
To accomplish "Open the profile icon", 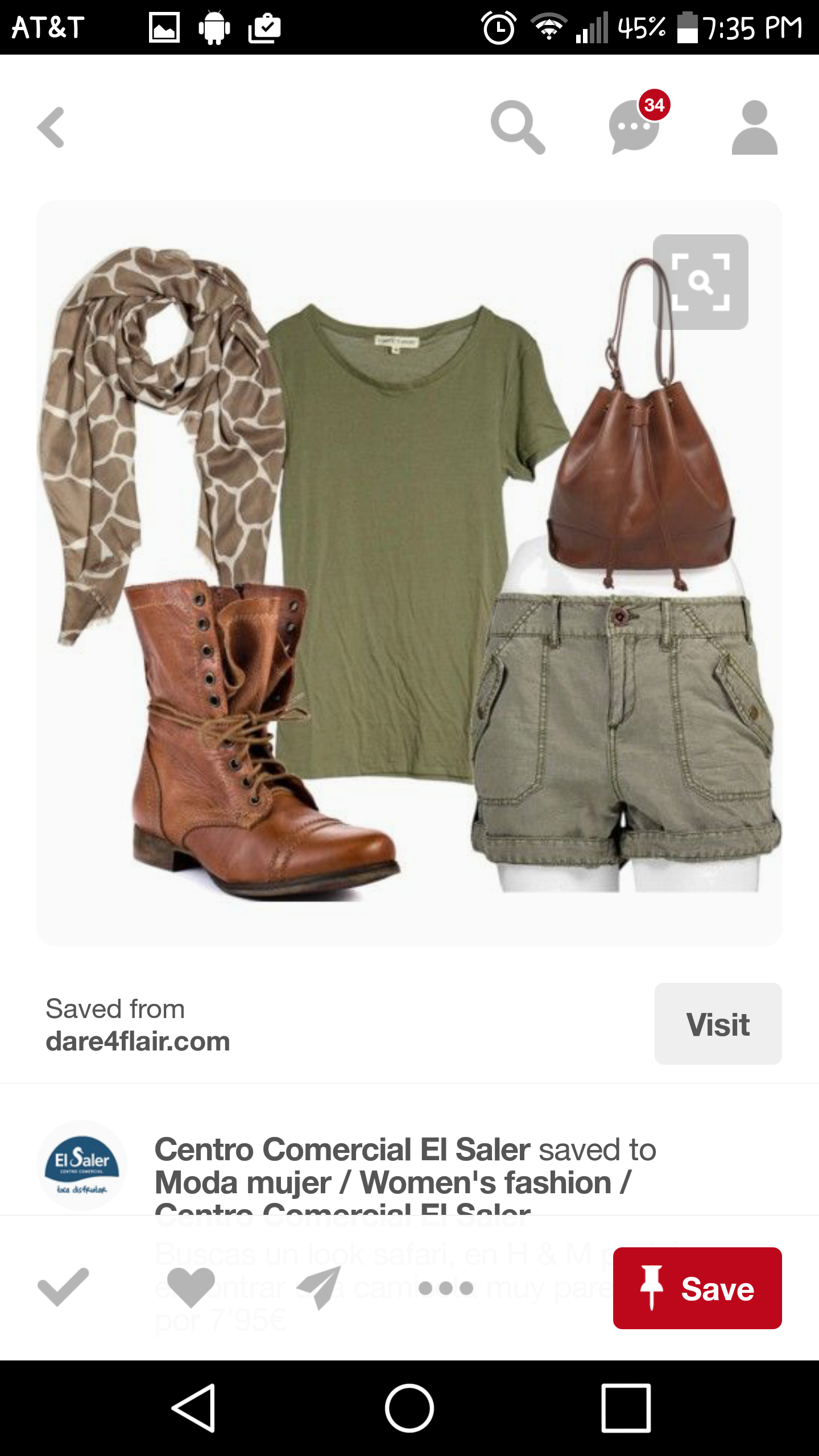I will point(754,127).
